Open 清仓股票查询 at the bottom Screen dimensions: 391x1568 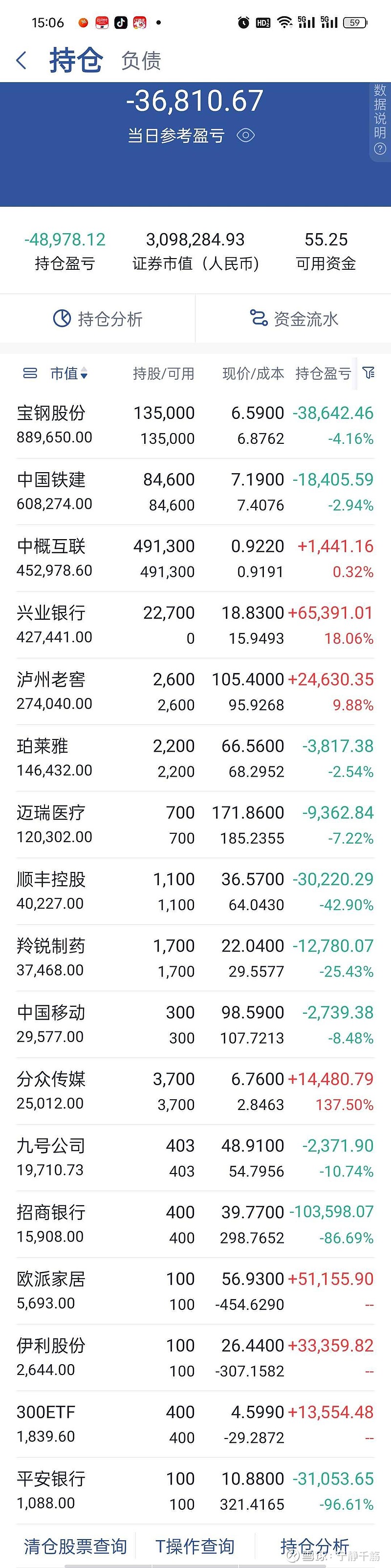tap(75, 1546)
